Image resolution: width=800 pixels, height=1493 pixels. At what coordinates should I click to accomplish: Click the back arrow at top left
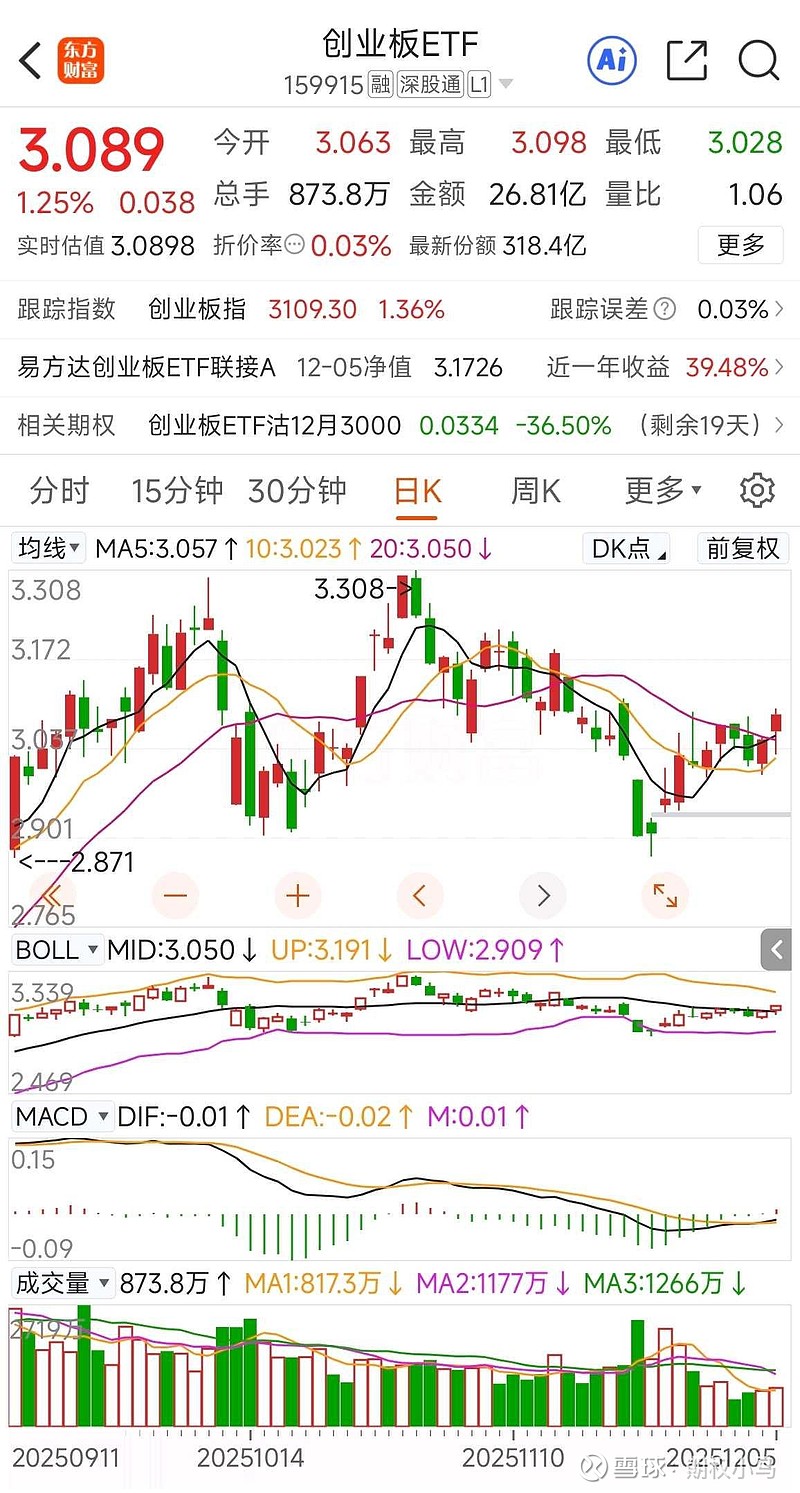pos(29,61)
